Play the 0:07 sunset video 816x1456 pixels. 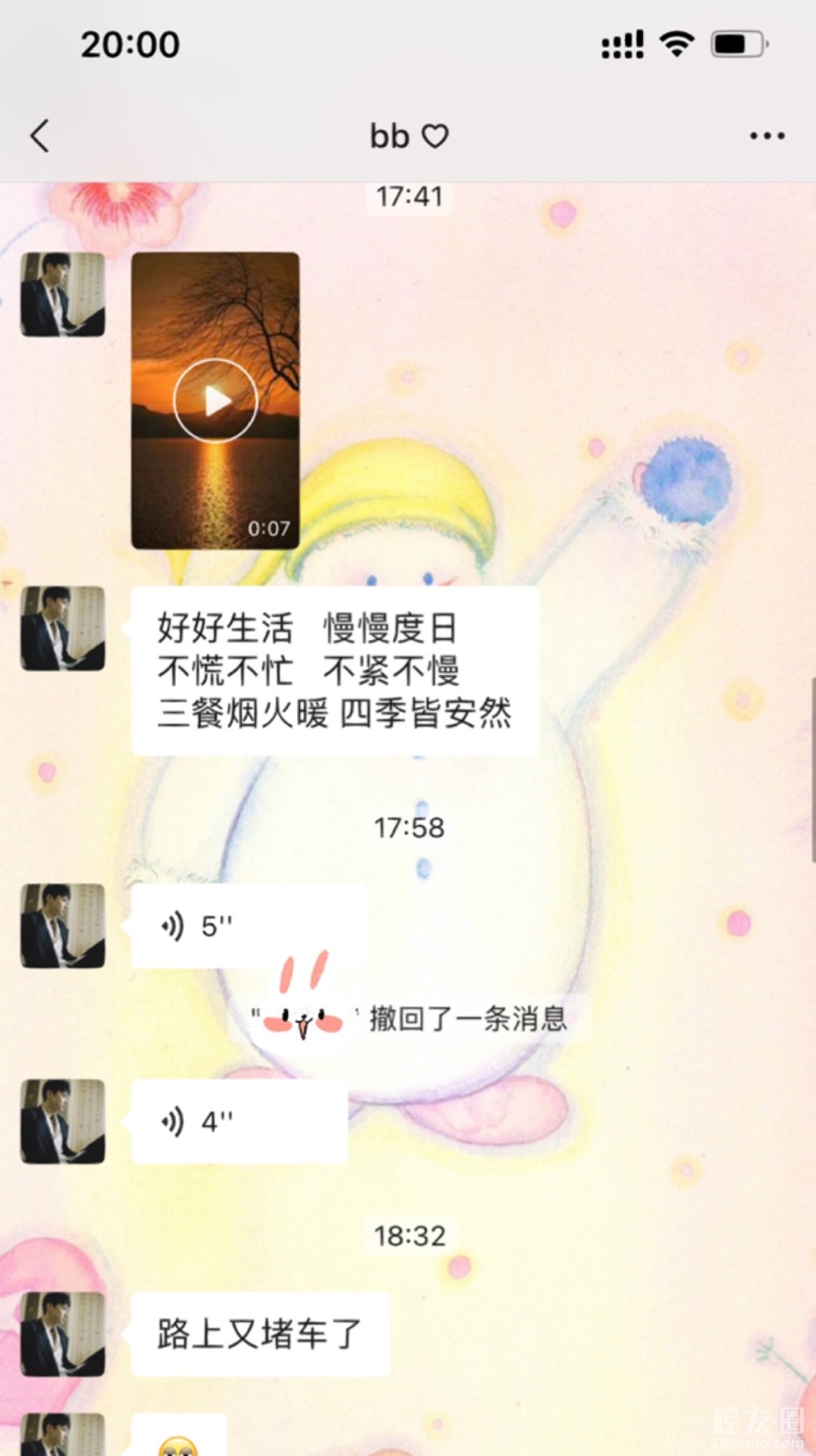coord(215,400)
